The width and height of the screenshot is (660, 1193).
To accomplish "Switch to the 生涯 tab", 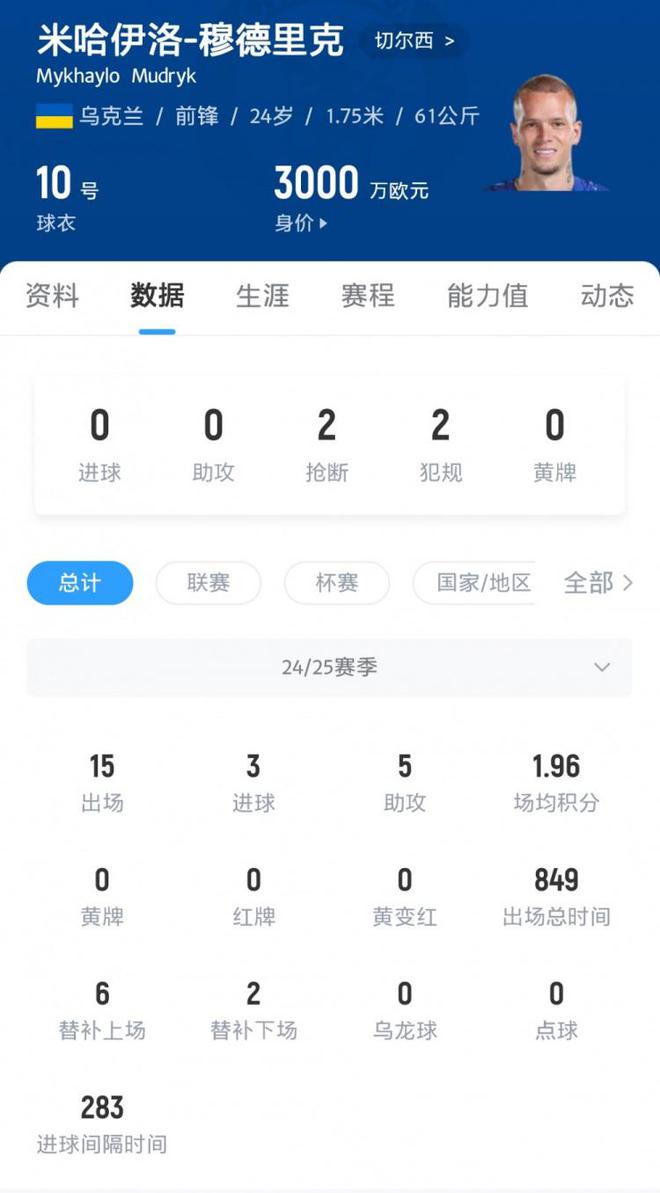I will 262,295.
